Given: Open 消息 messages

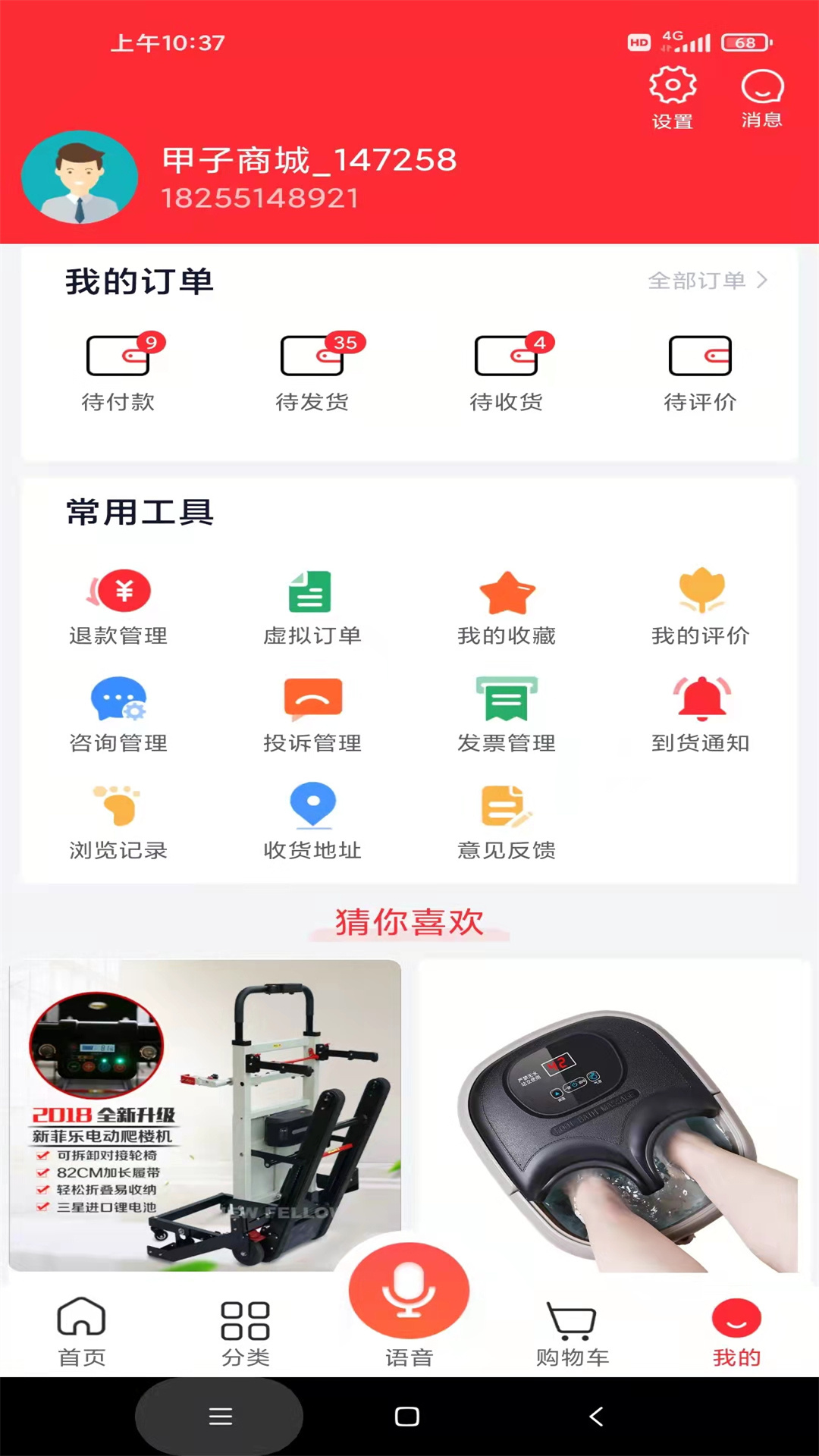Looking at the screenshot, I should click(x=762, y=95).
